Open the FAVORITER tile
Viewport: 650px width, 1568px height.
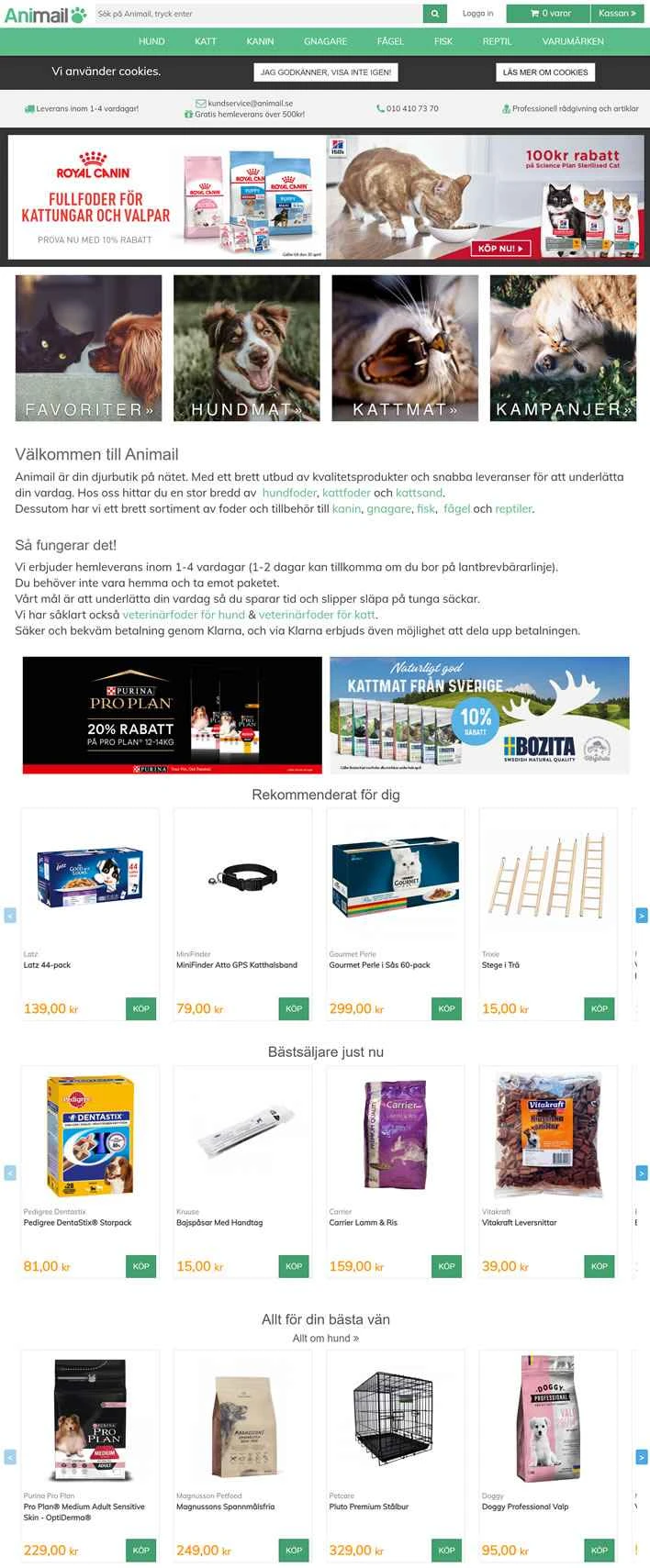88,348
